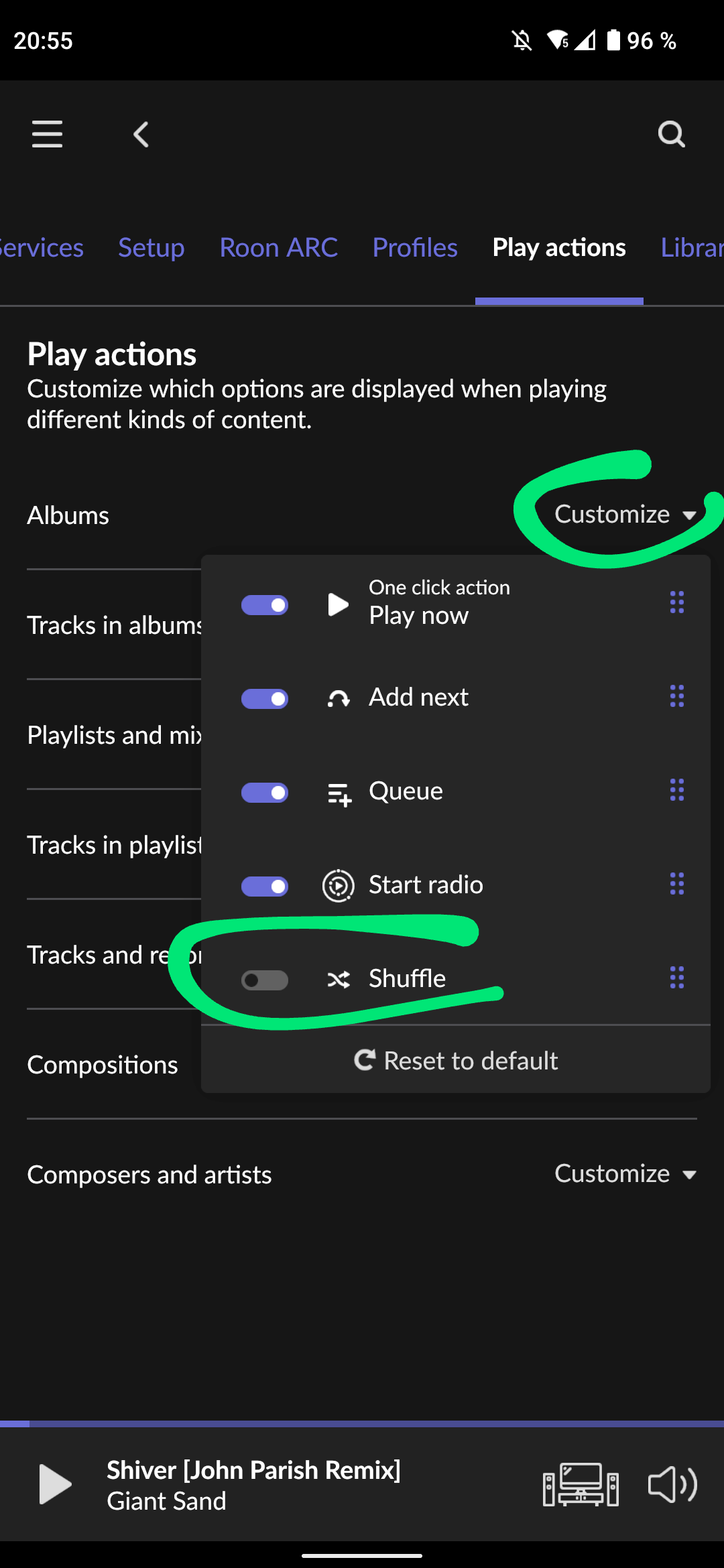
Task: Expand Customize for Composers and artists
Action: click(x=625, y=1174)
